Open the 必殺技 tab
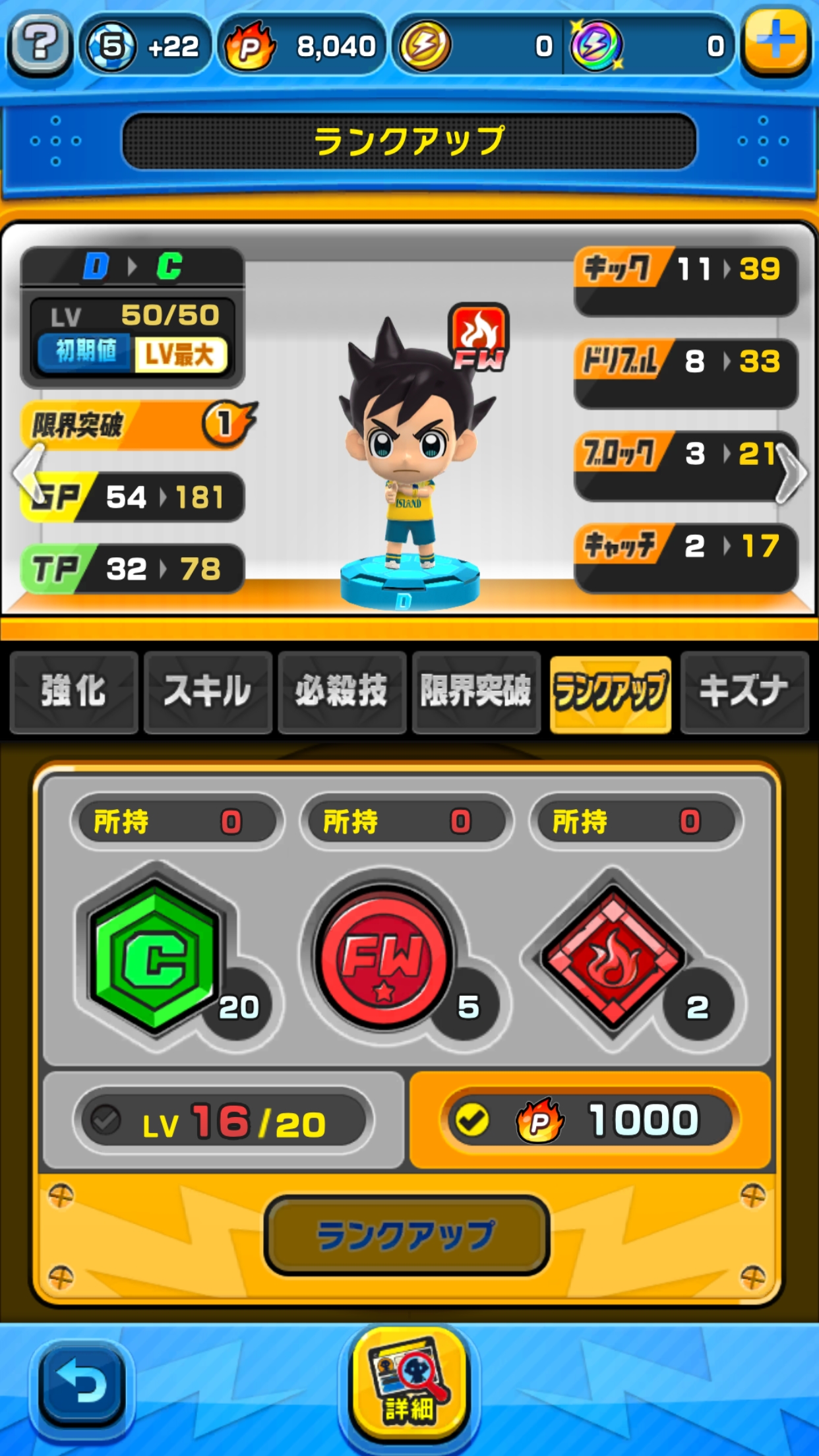This screenshot has height=1456, width=819. (x=342, y=692)
